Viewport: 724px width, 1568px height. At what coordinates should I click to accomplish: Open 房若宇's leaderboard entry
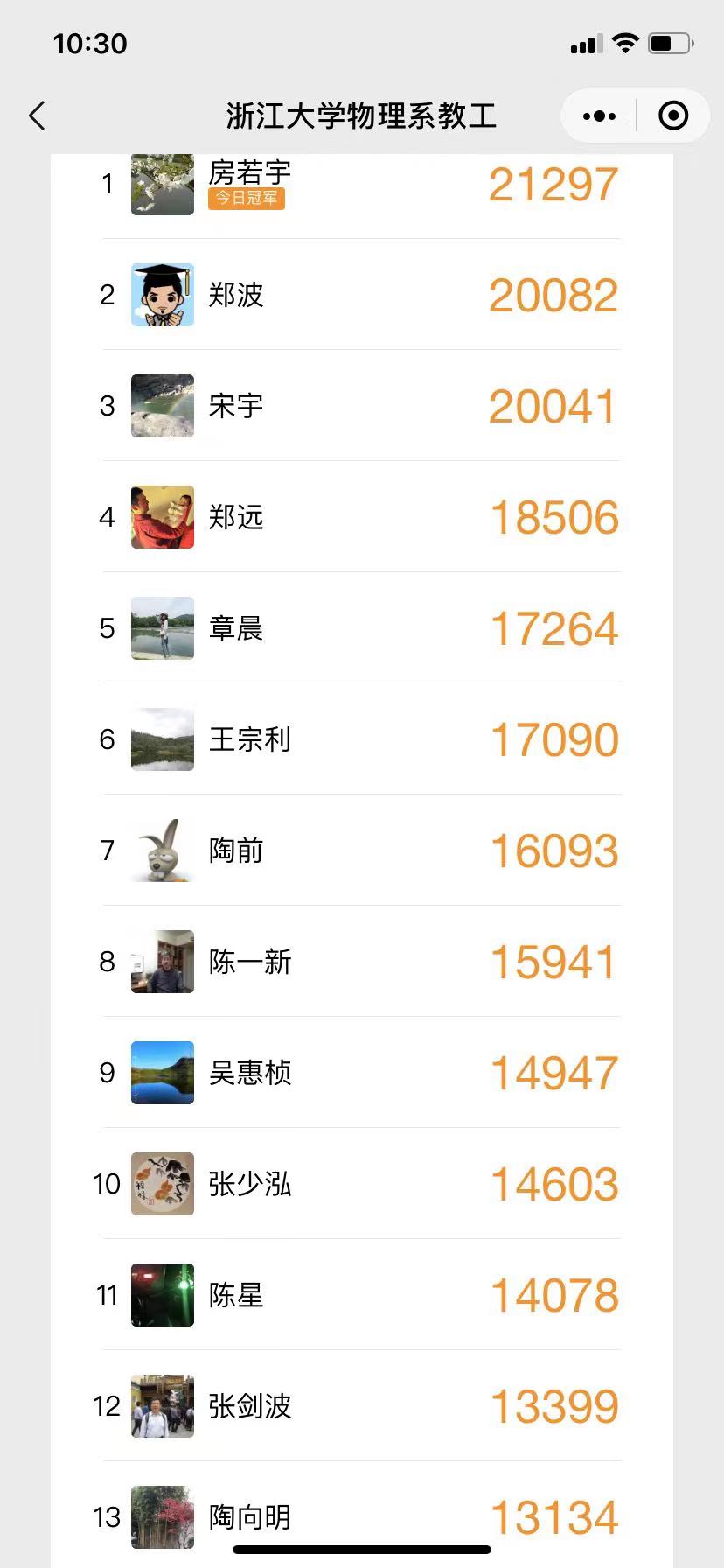point(361,185)
